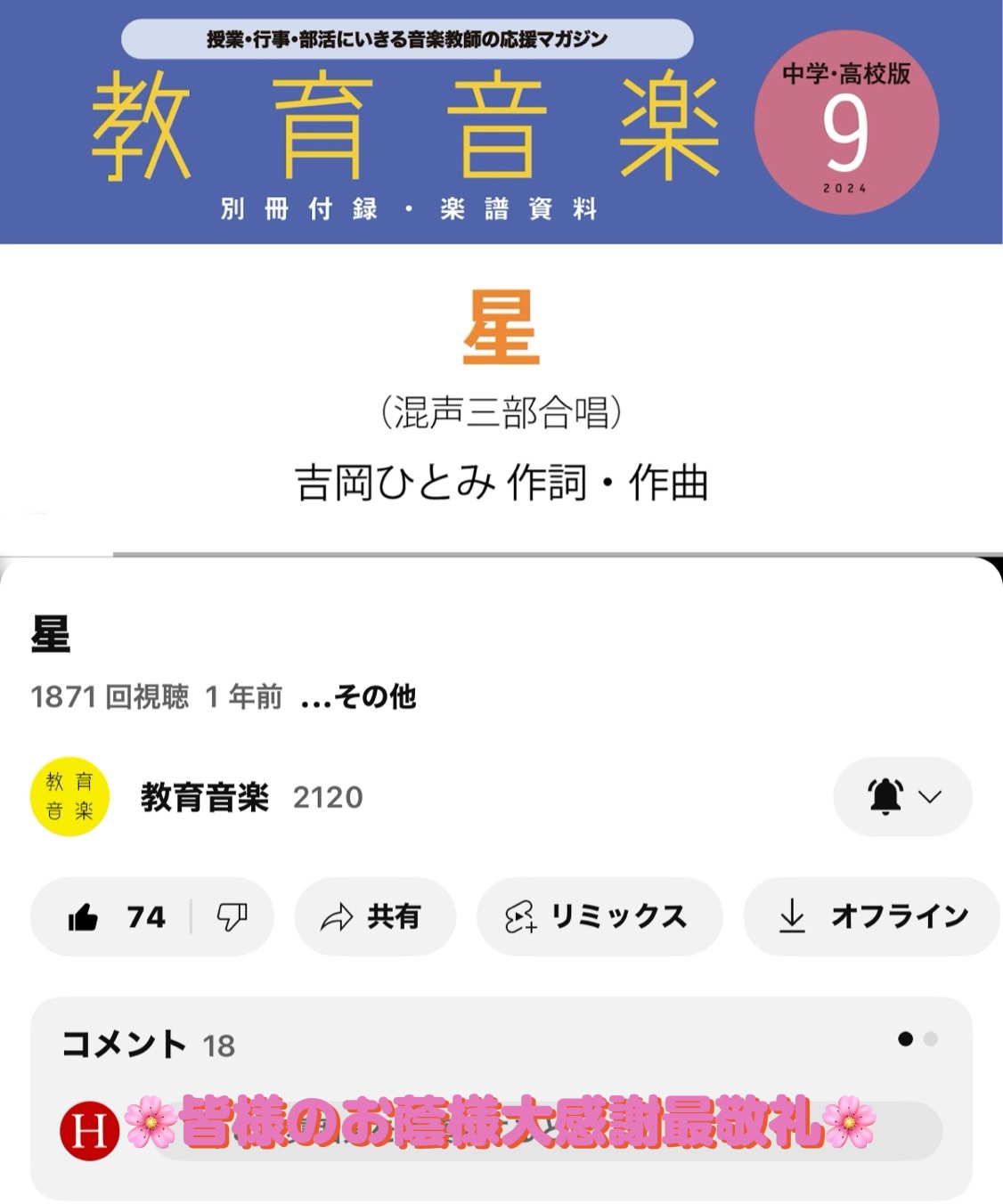
Task: Open the subscription notification bell dropdown
Action: pyautogui.click(x=902, y=797)
